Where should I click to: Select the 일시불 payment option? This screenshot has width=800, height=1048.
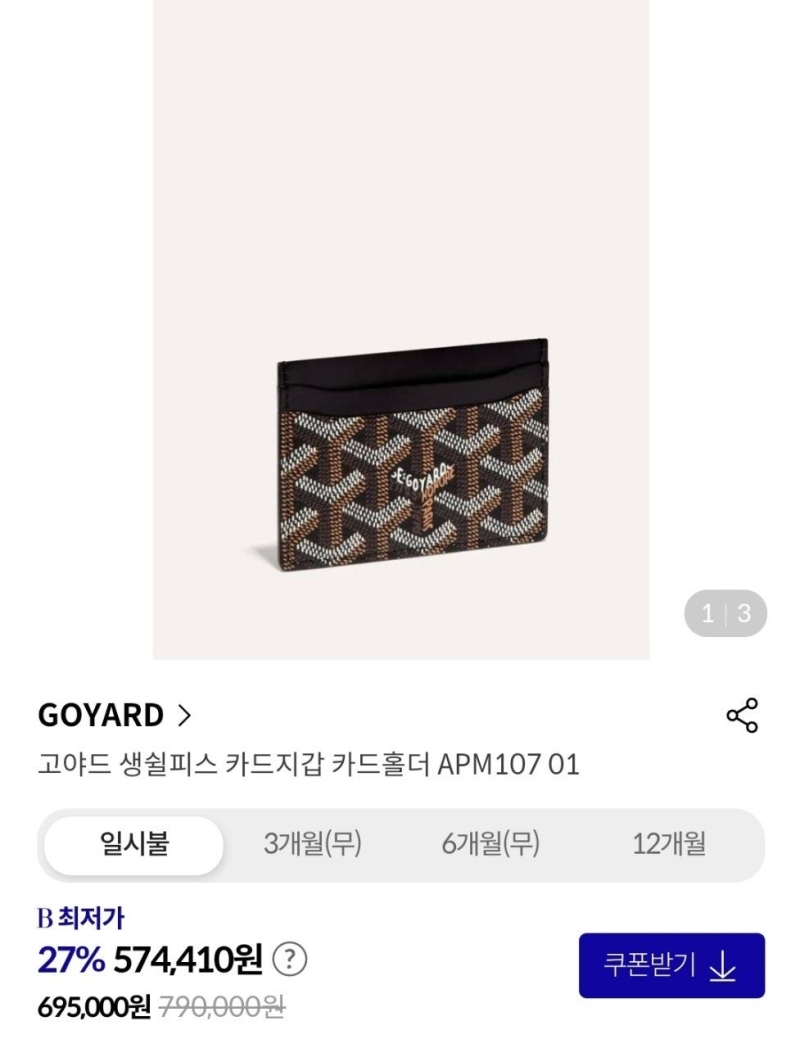(134, 845)
